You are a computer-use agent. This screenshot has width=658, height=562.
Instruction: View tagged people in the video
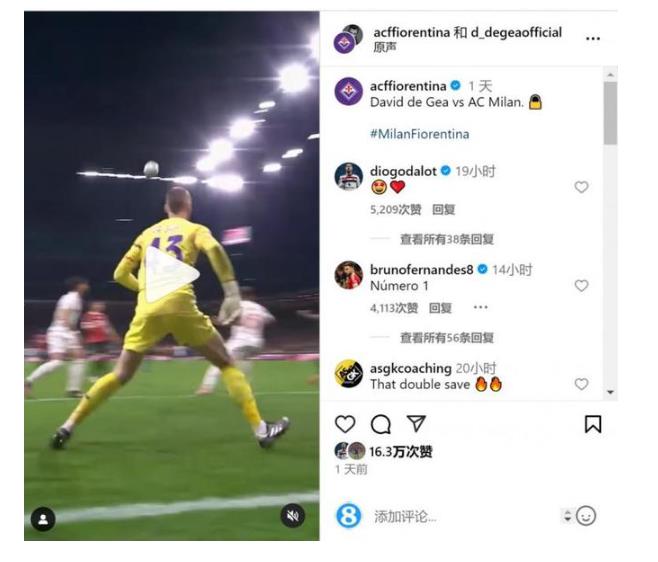tap(43, 519)
